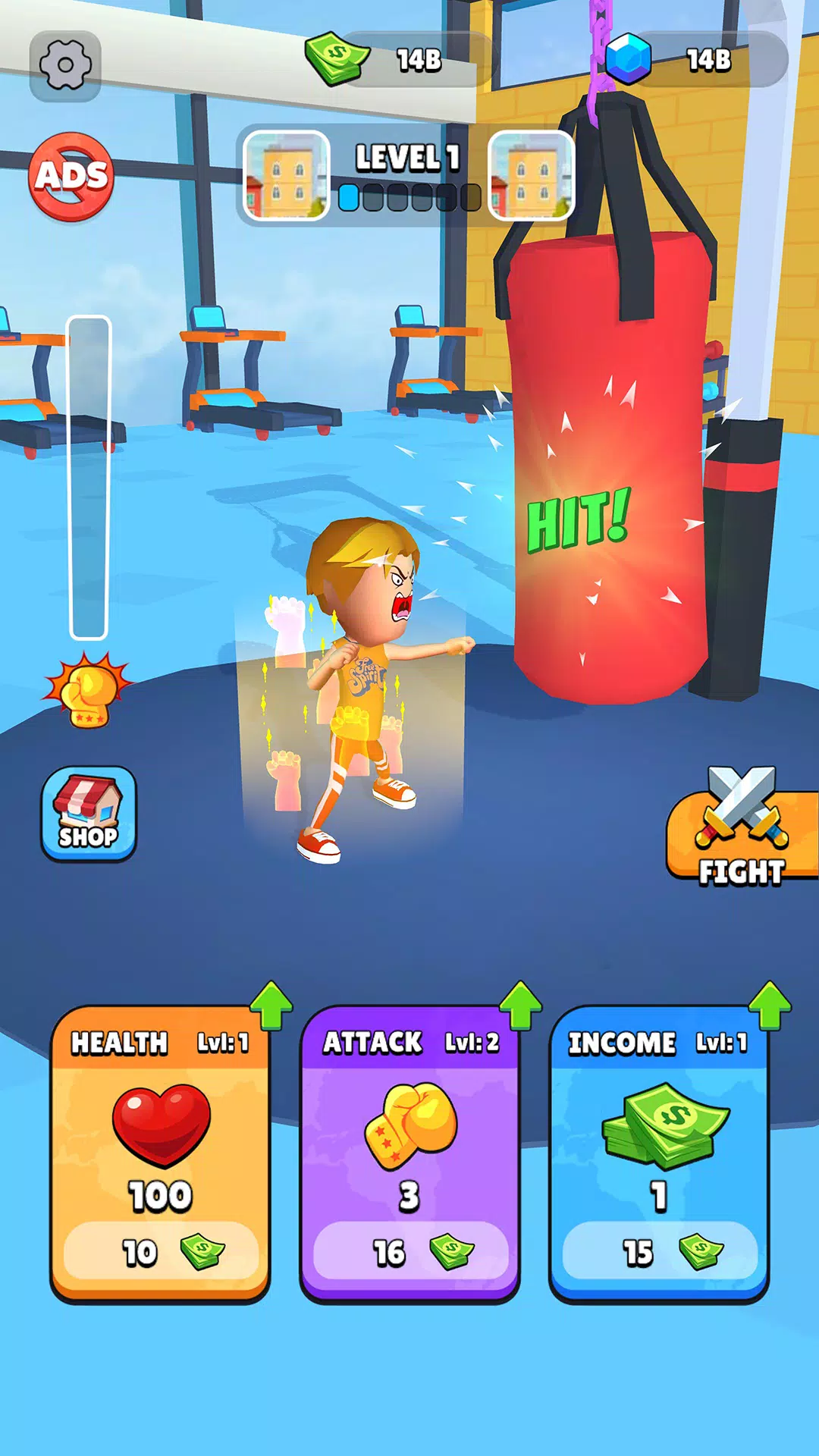Start a Fight

pyautogui.click(x=741, y=834)
